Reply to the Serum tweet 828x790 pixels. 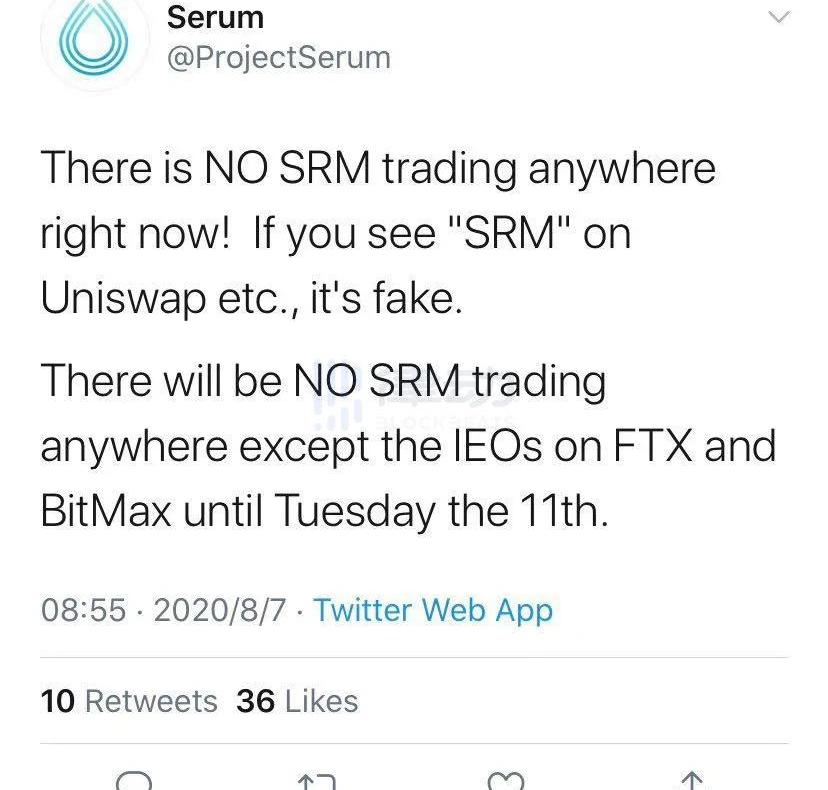click(x=135, y=781)
